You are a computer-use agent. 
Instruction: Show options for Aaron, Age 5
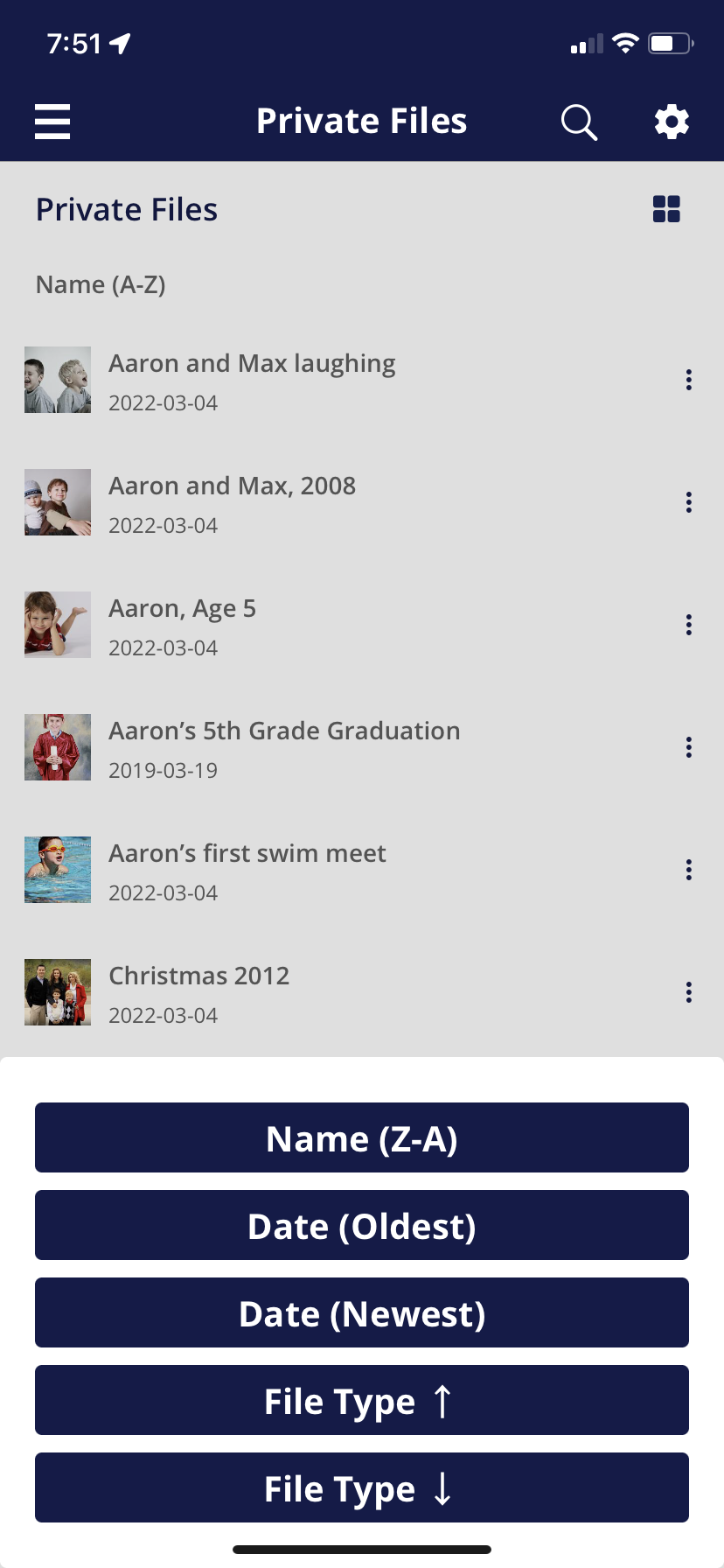tap(689, 625)
